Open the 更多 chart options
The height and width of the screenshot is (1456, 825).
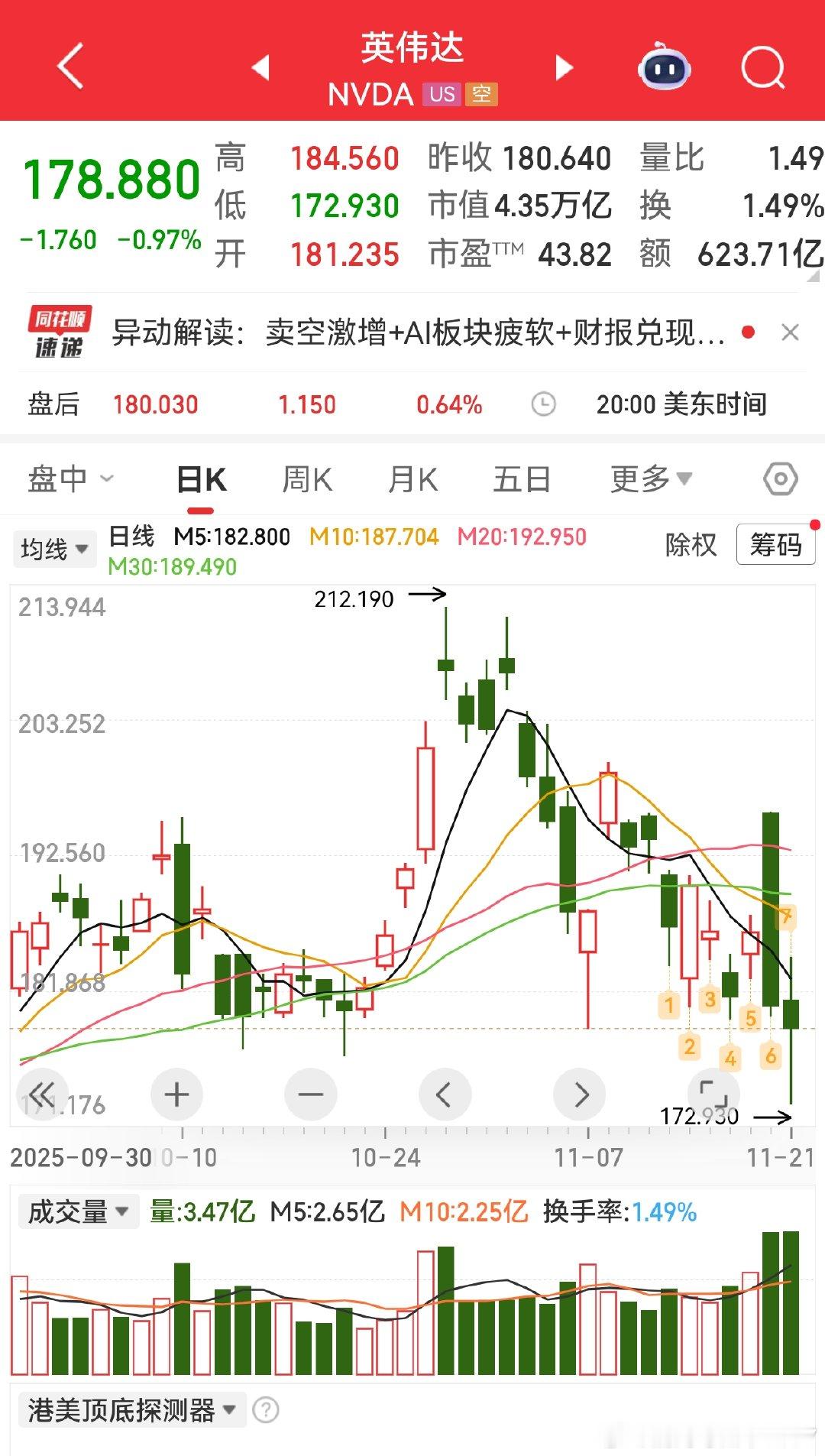pyautogui.click(x=651, y=479)
